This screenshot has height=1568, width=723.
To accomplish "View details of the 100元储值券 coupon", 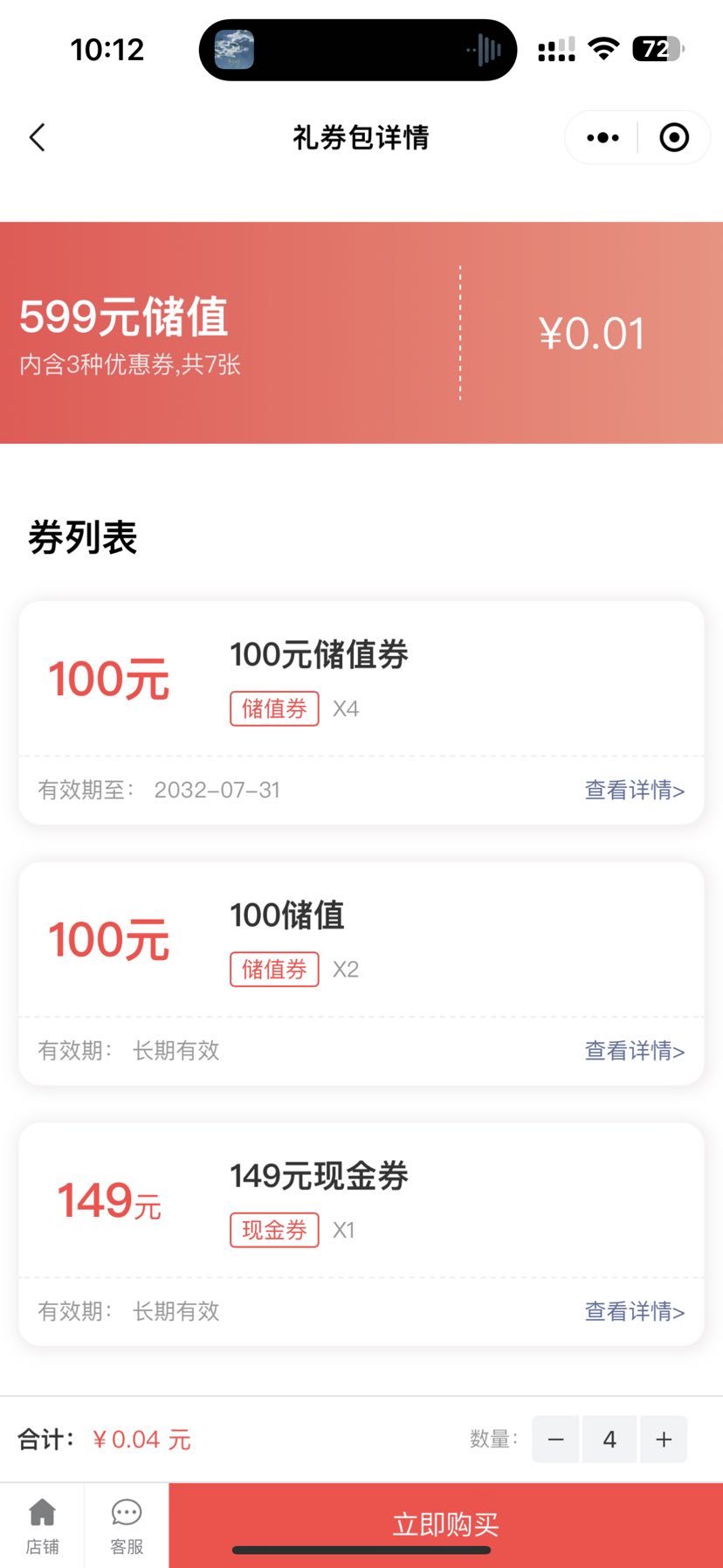I will (634, 791).
